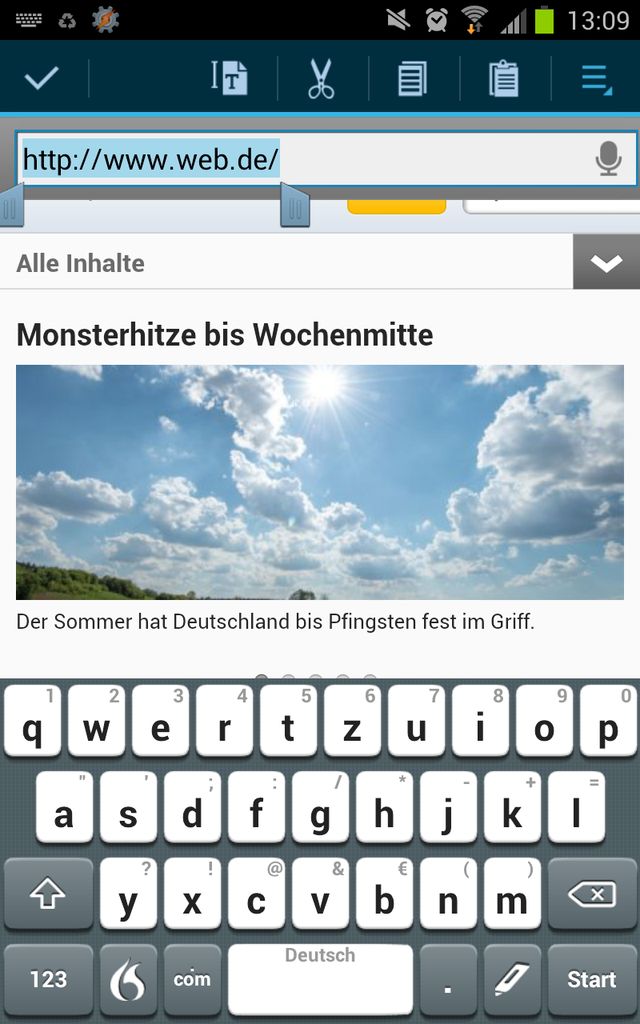Screen dimensions: 640x1024
Task: Open the text selection overflow menu
Action: tap(596, 80)
